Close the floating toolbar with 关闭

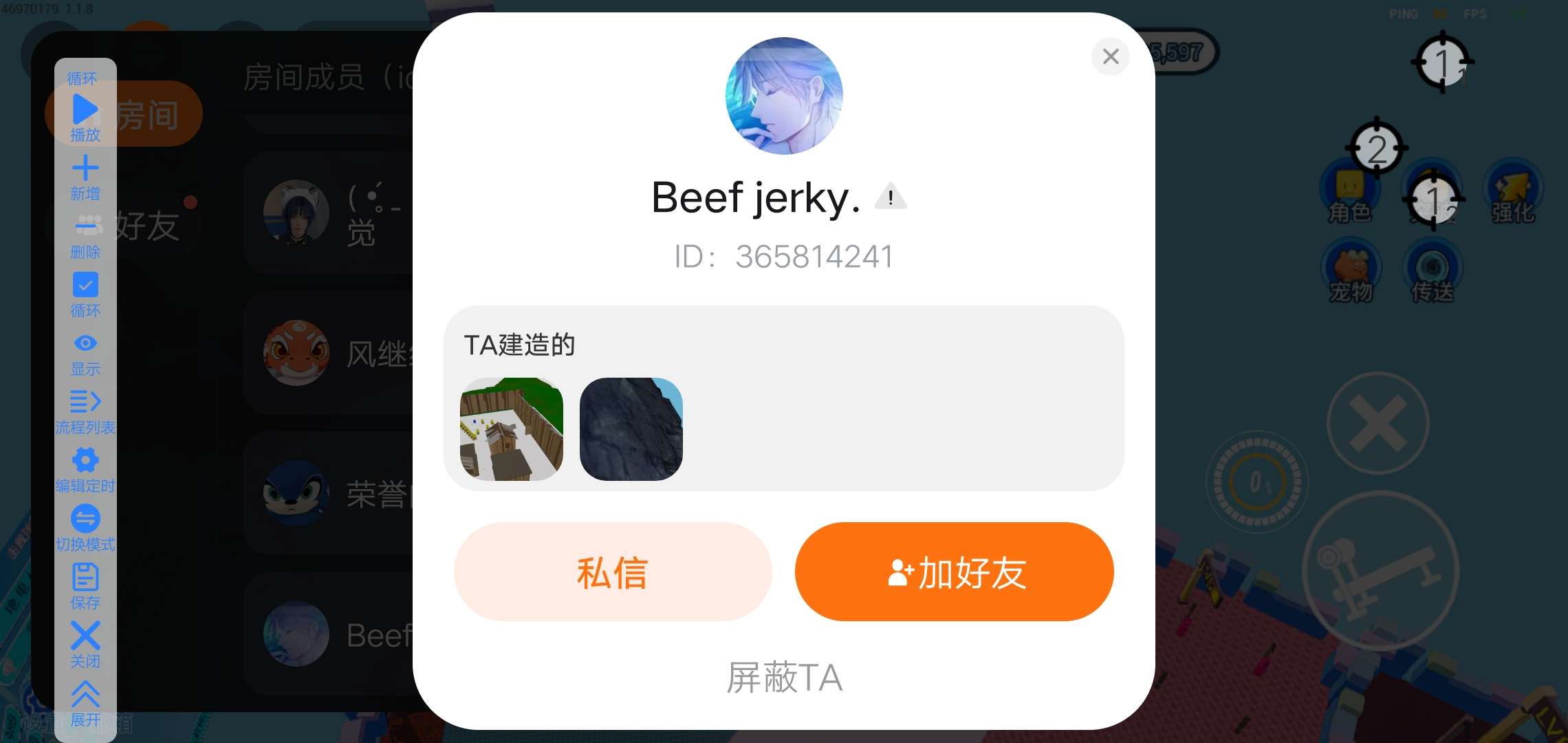[85, 636]
